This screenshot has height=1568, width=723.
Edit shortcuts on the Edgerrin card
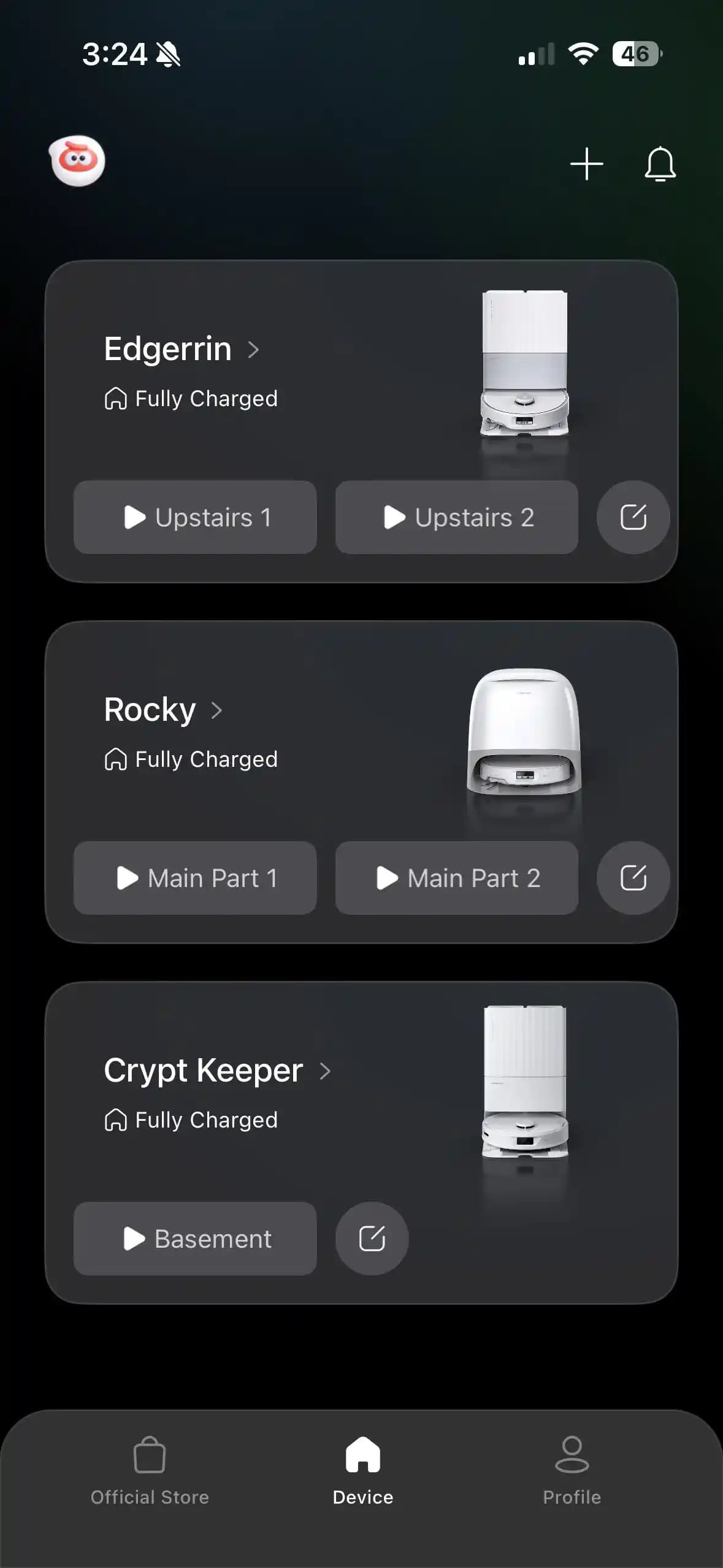(x=633, y=517)
